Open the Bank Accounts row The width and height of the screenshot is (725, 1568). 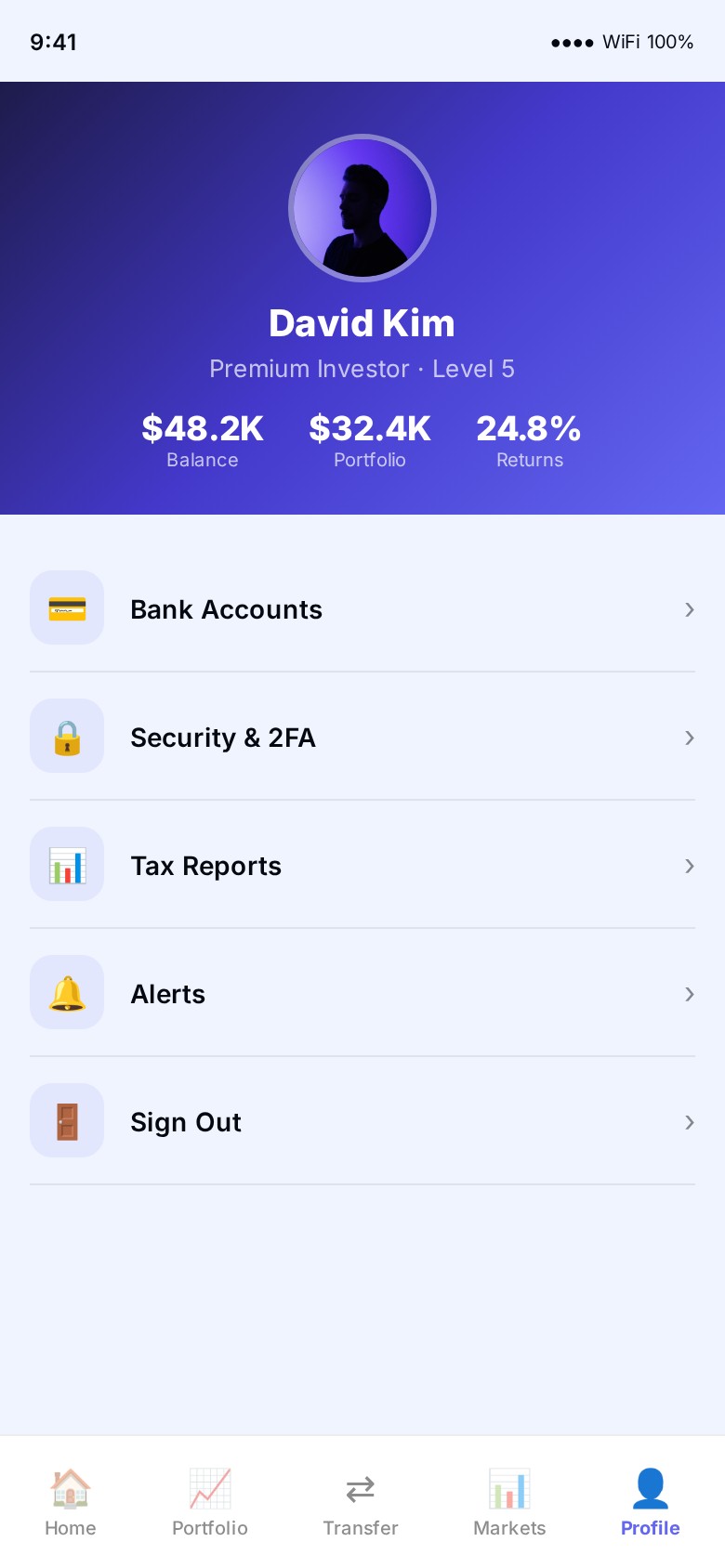[362, 609]
